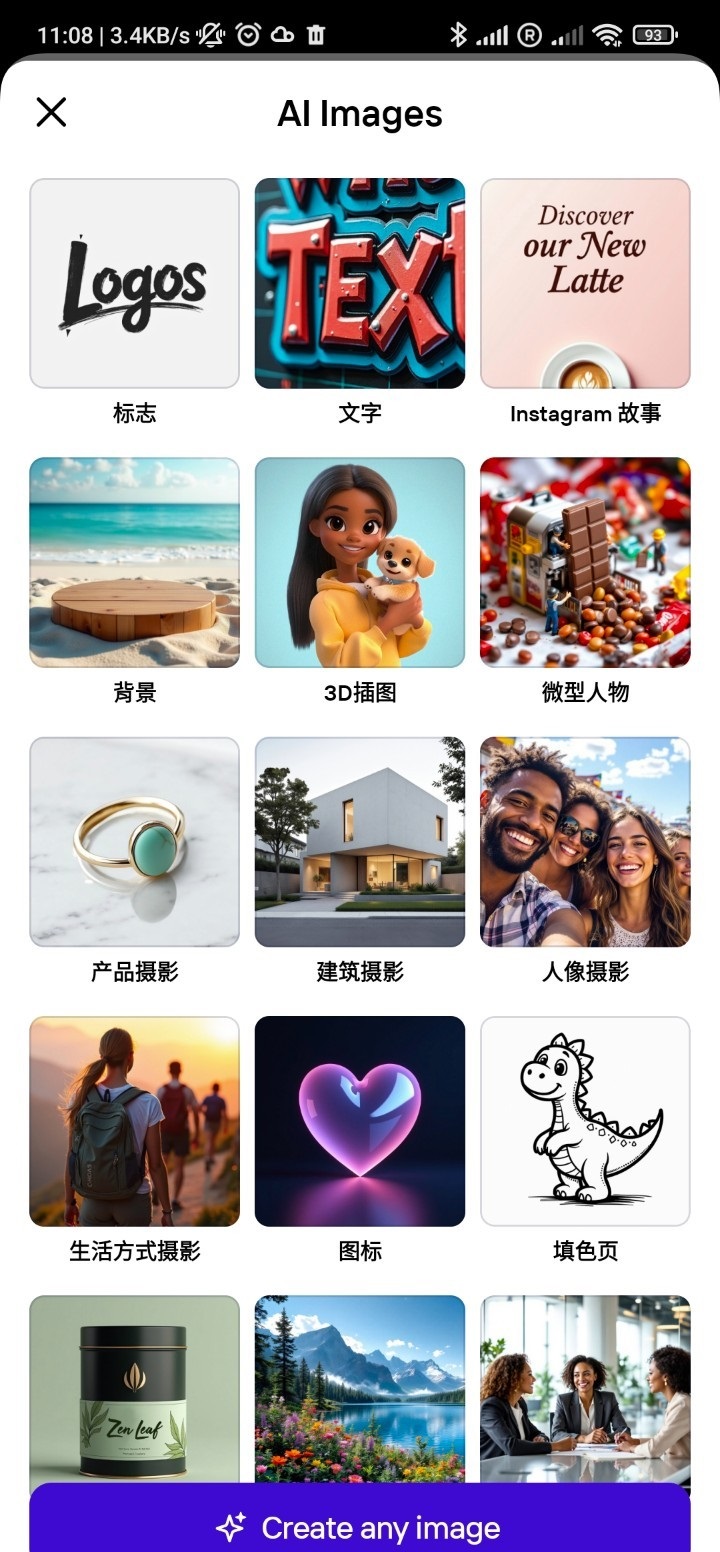Open the business meeting photo tile
The height and width of the screenshot is (1552, 720).
585,1385
